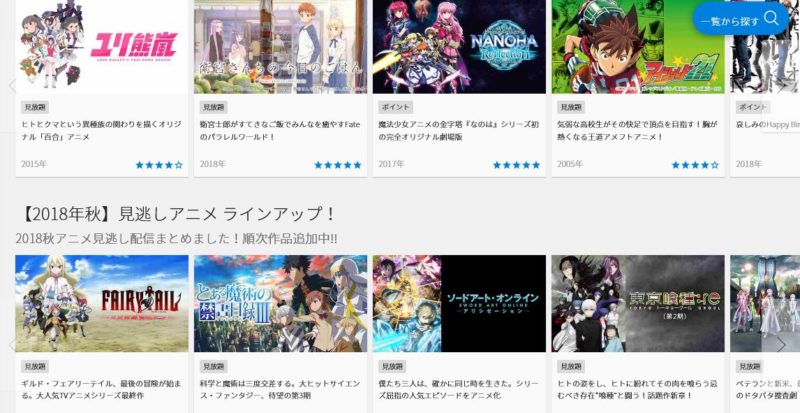The height and width of the screenshot is (413, 800).
Task: Open the とある魔術の禁書目録III card
Action: 280,303
